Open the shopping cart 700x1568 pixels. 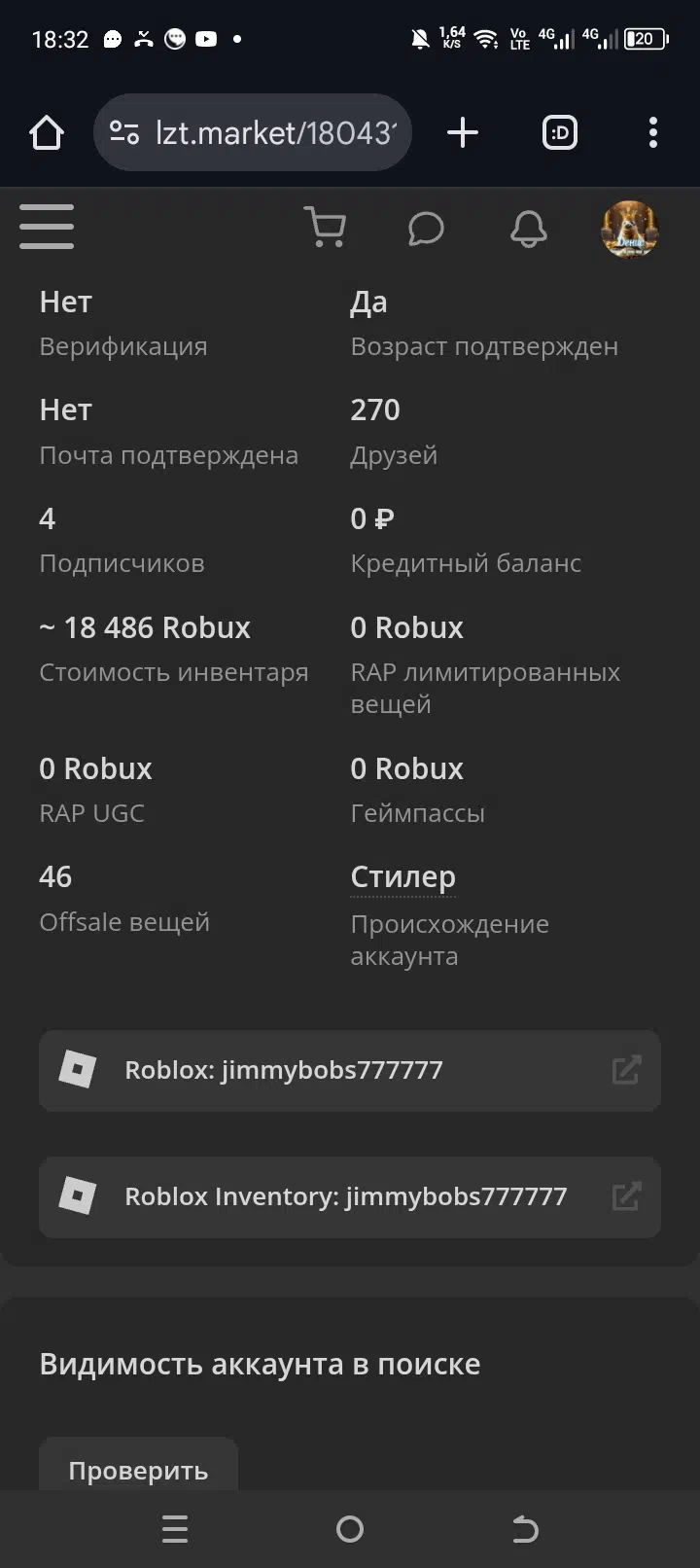[325, 228]
